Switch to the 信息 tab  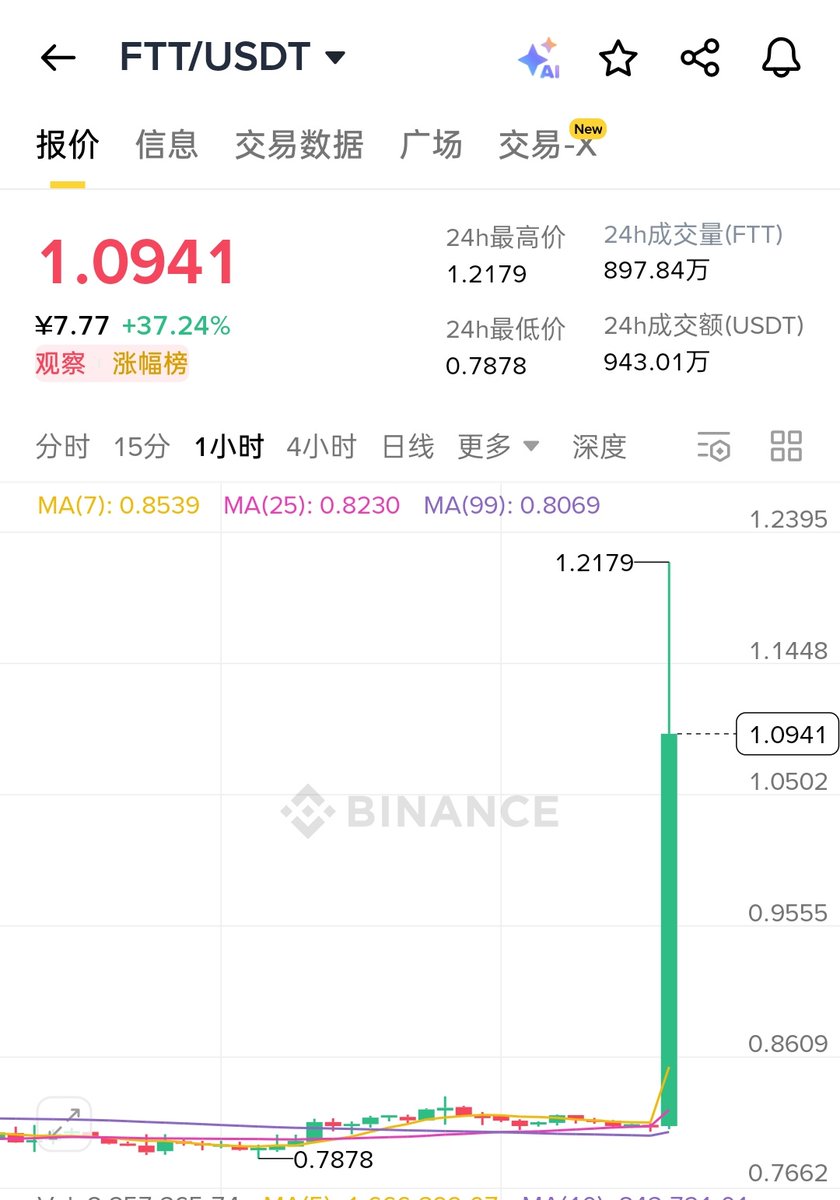[167, 145]
